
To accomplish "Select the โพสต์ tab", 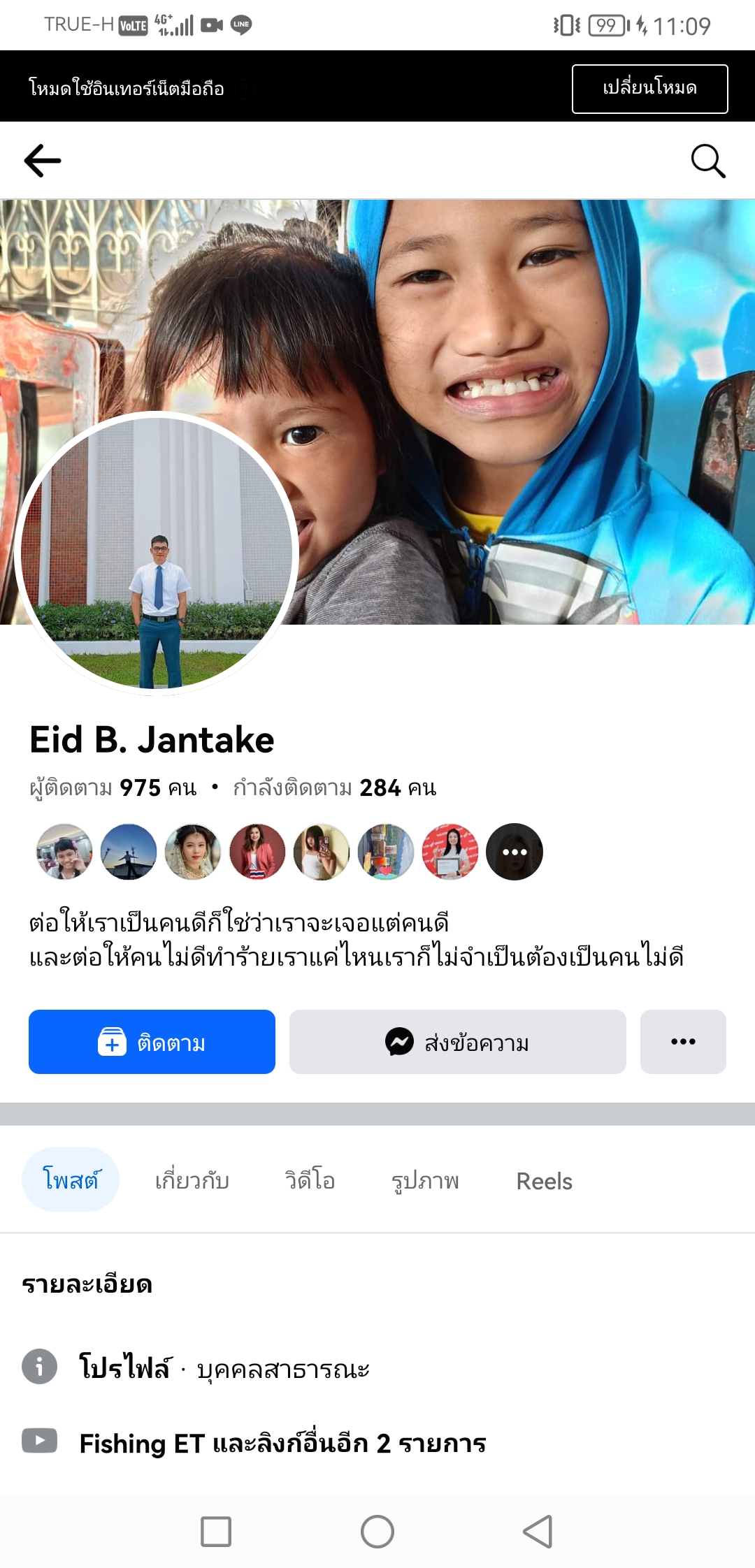I will 71,1179.
